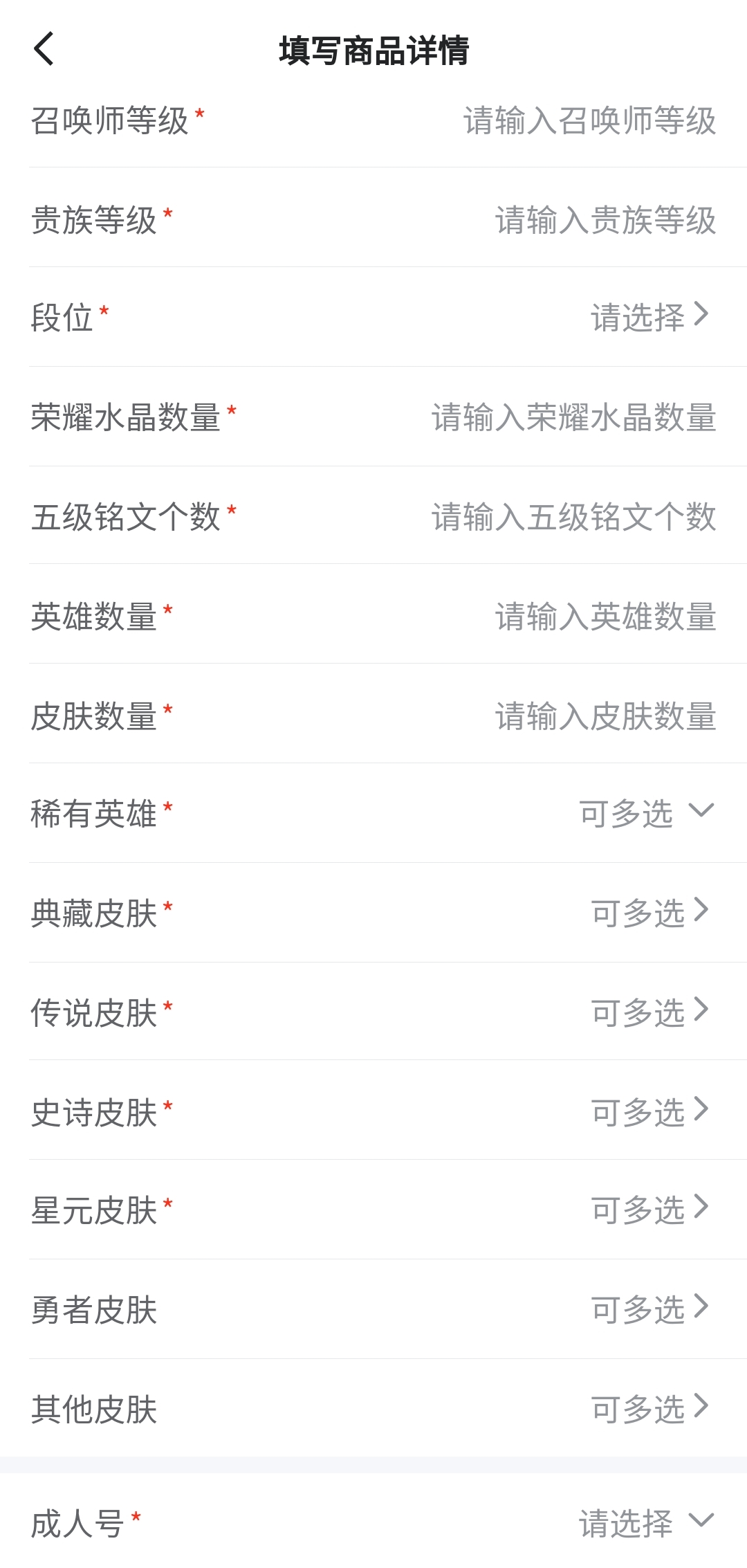Focus the 荣耀水晶数量 field
The height and width of the screenshot is (1568, 747).
click(573, 418)
